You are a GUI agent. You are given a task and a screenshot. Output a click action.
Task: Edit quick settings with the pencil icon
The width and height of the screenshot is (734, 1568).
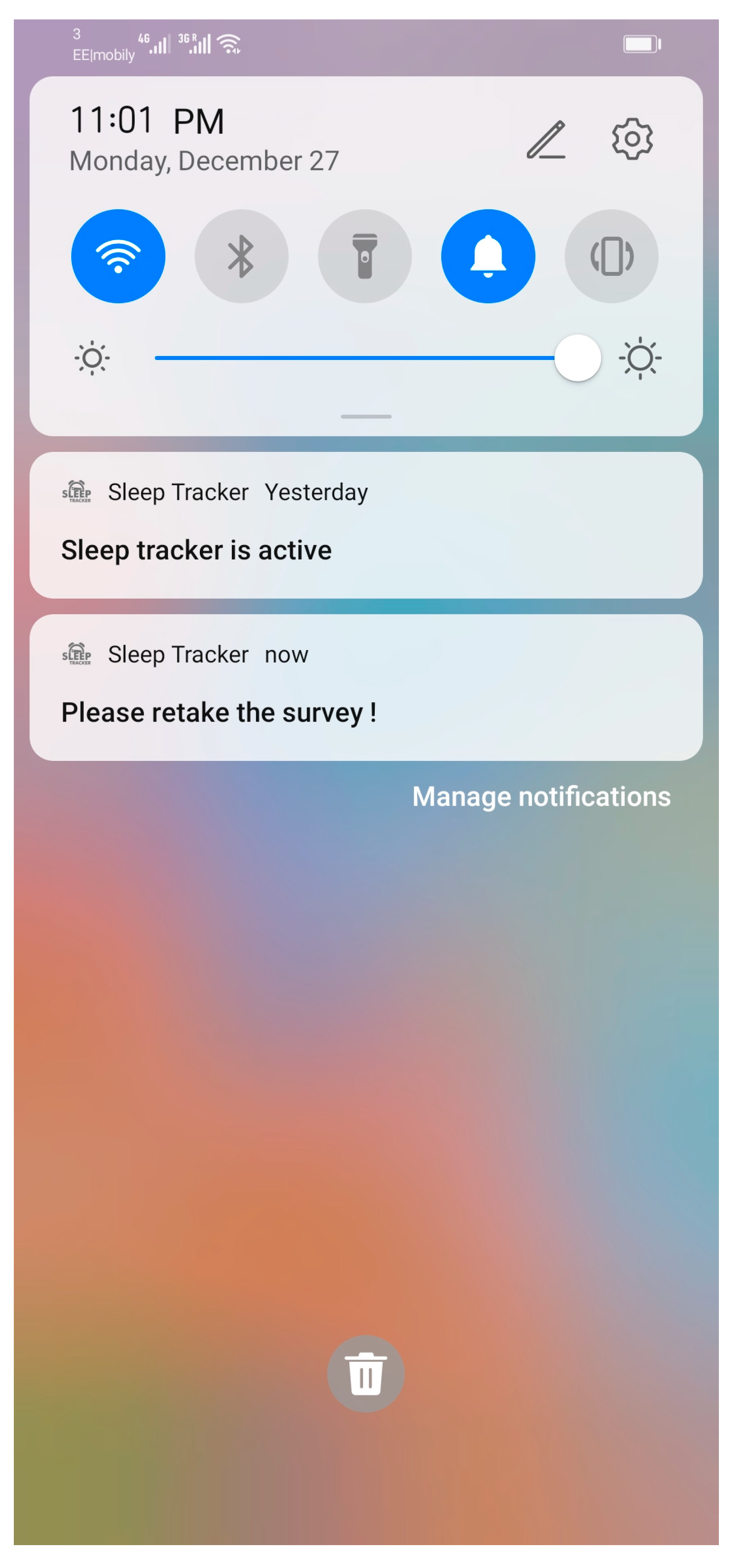(x=546, y=139)
